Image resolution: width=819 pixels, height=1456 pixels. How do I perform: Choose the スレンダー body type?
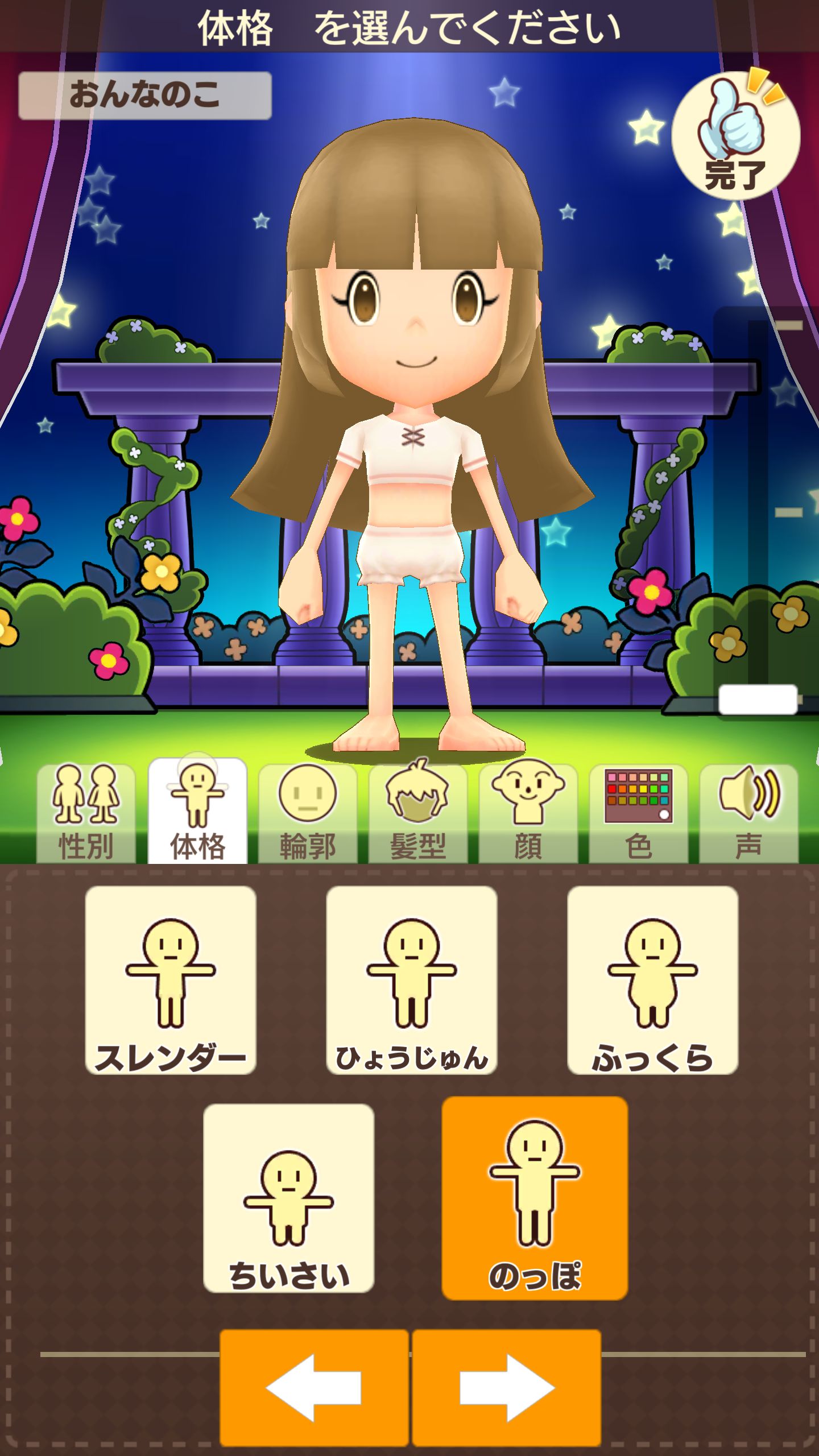pyautogui.click(x=171, y=979)
